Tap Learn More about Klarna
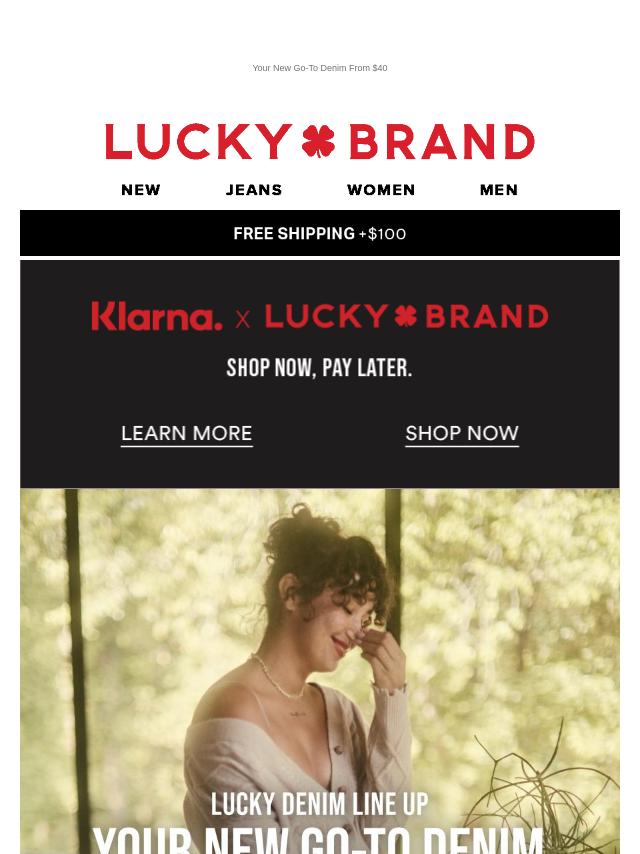The width and height of the screenshot is (640, 854). click(187, 434)
